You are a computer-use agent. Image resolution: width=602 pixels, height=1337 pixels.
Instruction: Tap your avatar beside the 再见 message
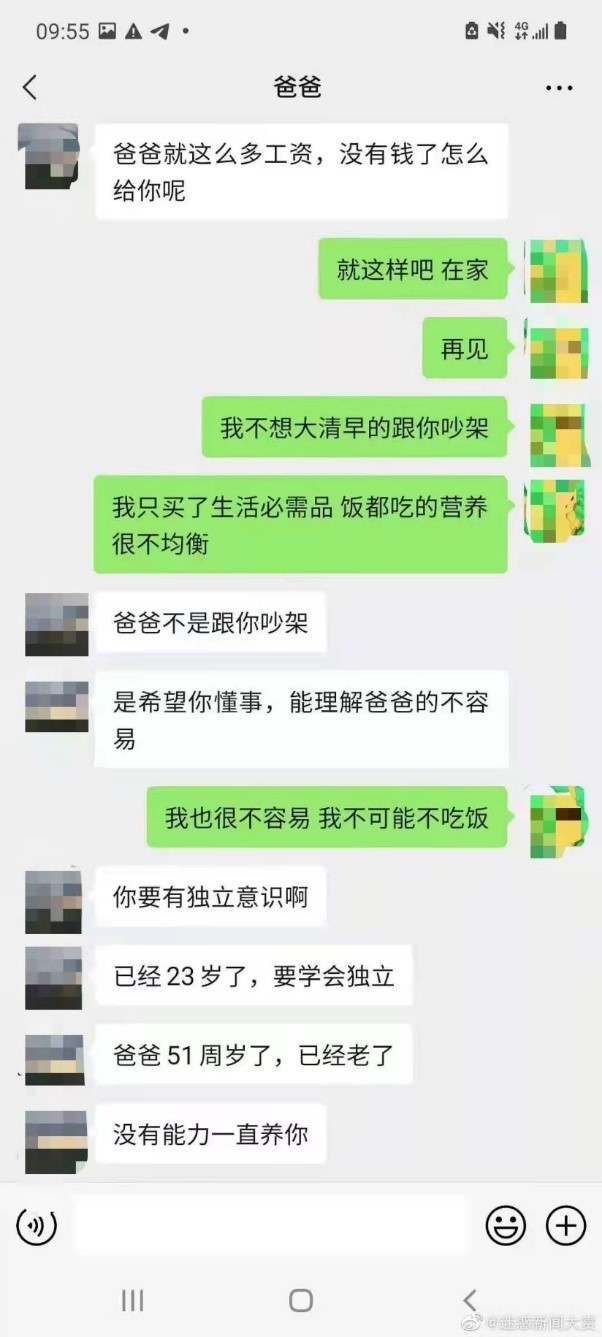pos(558,349)
